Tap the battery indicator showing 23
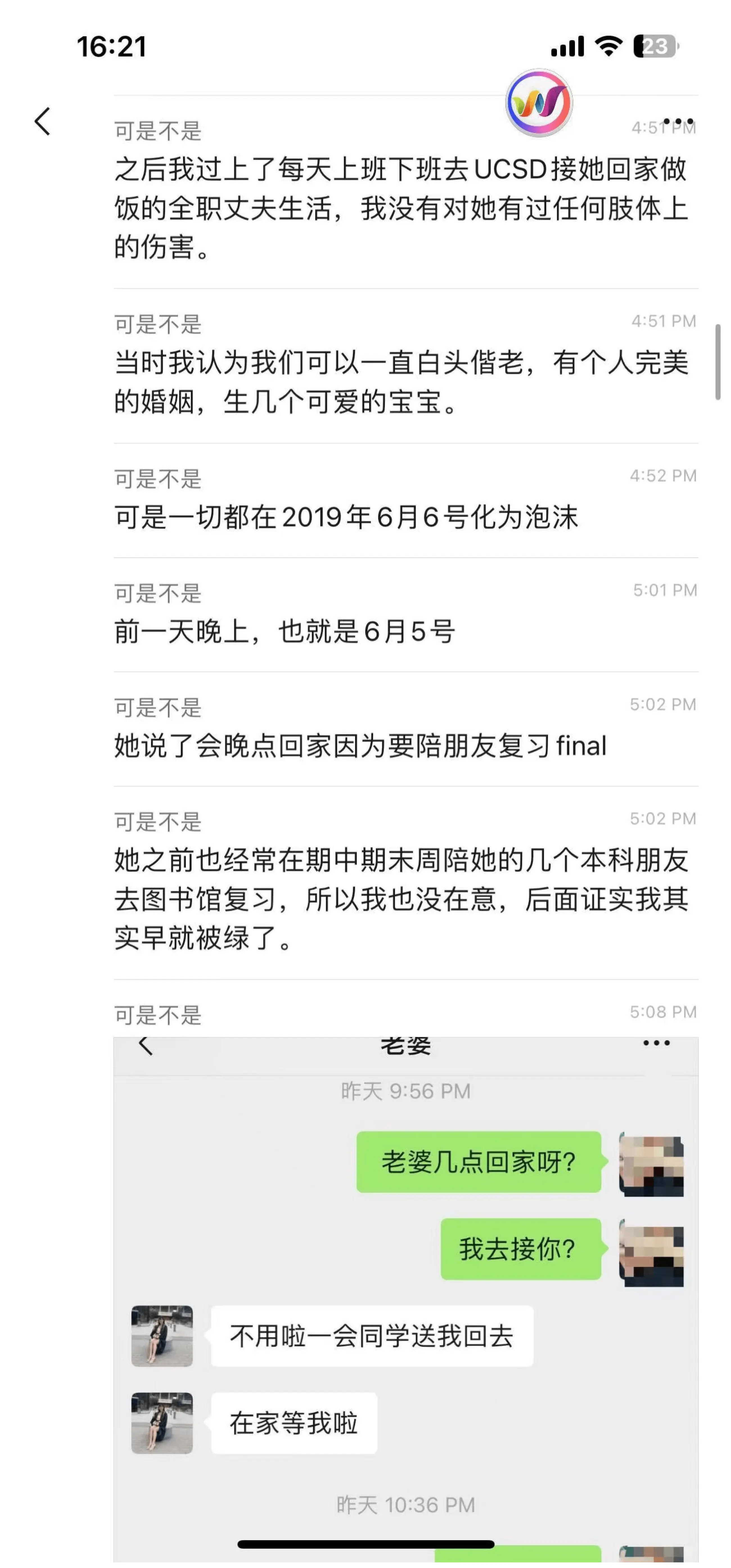The width and height of the screenshot is (731, 1568). point(655,46)
